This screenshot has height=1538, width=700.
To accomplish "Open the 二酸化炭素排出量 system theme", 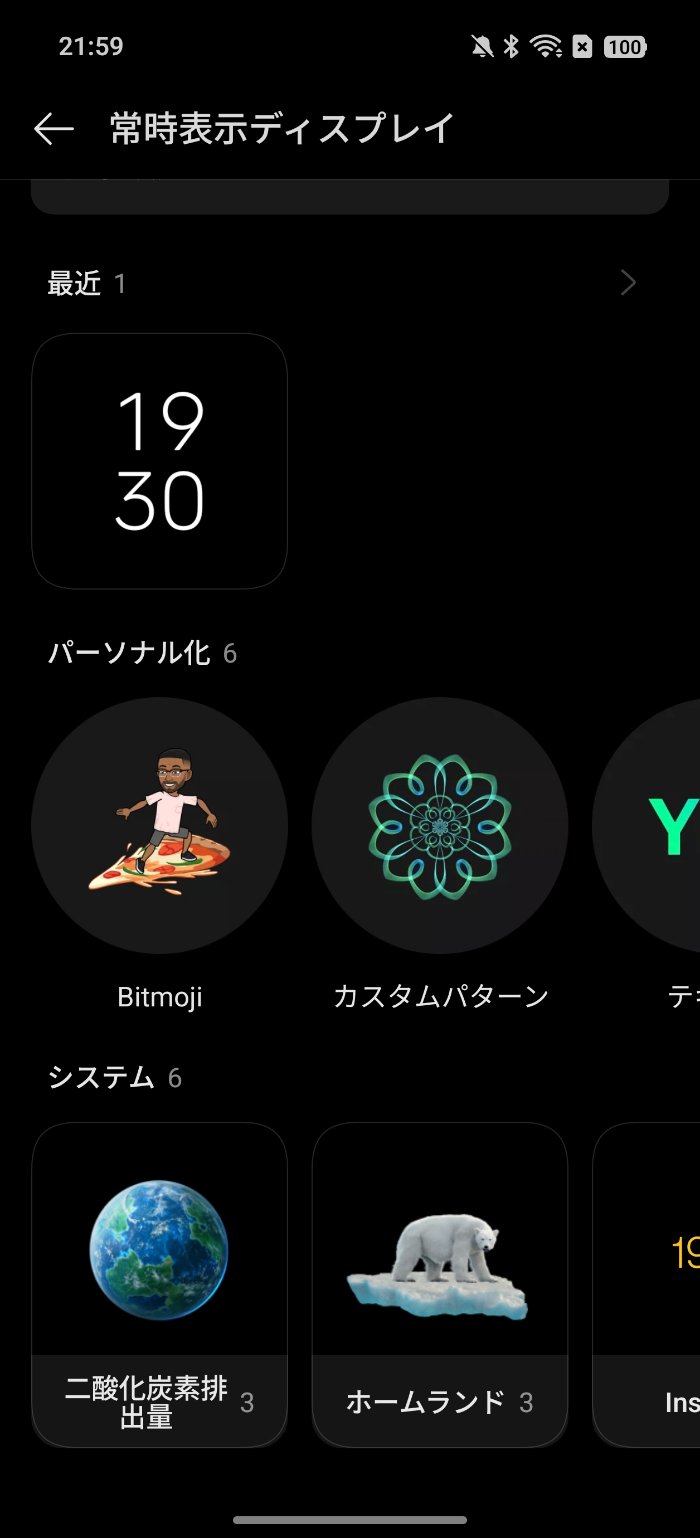I will [x=160, y=1283].
